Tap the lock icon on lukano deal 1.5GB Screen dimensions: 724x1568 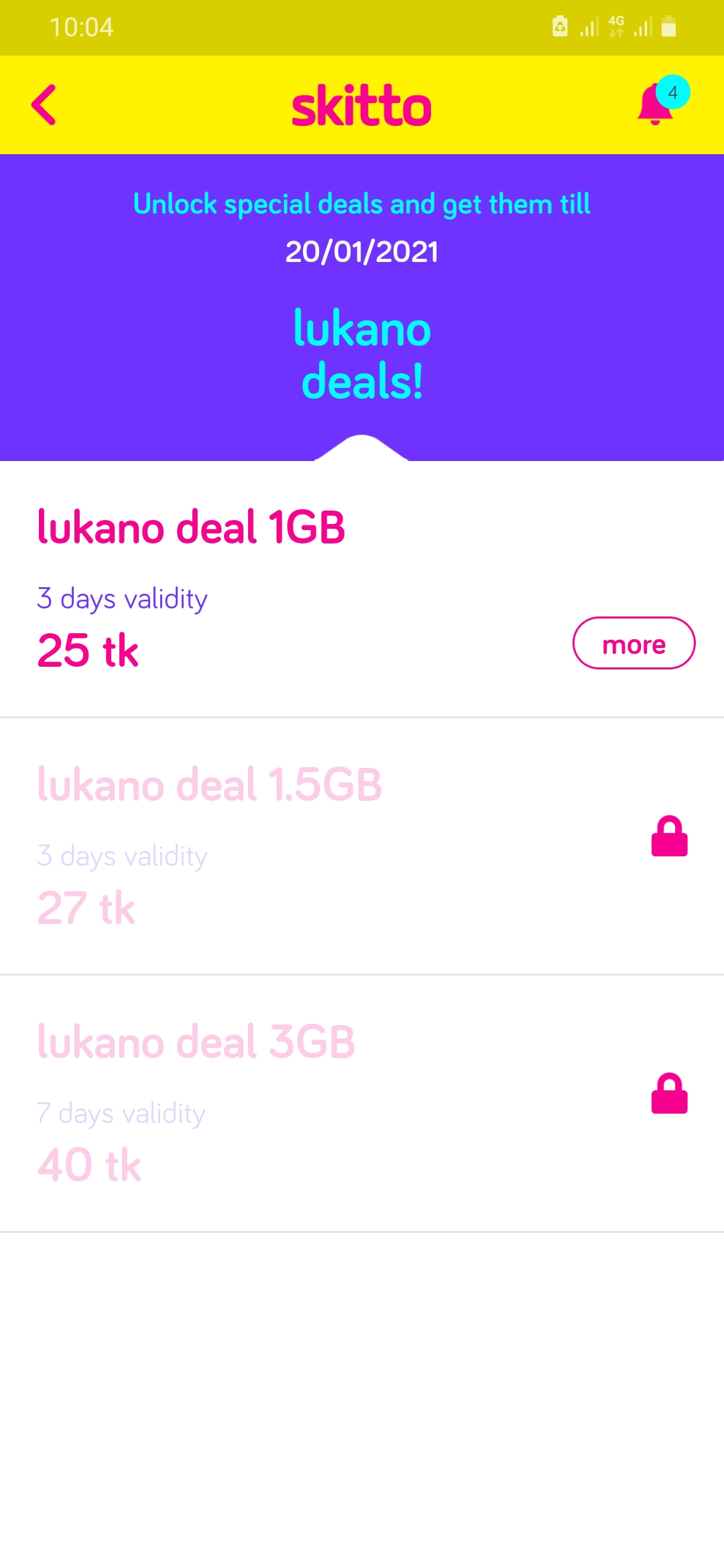coord(669,836)
